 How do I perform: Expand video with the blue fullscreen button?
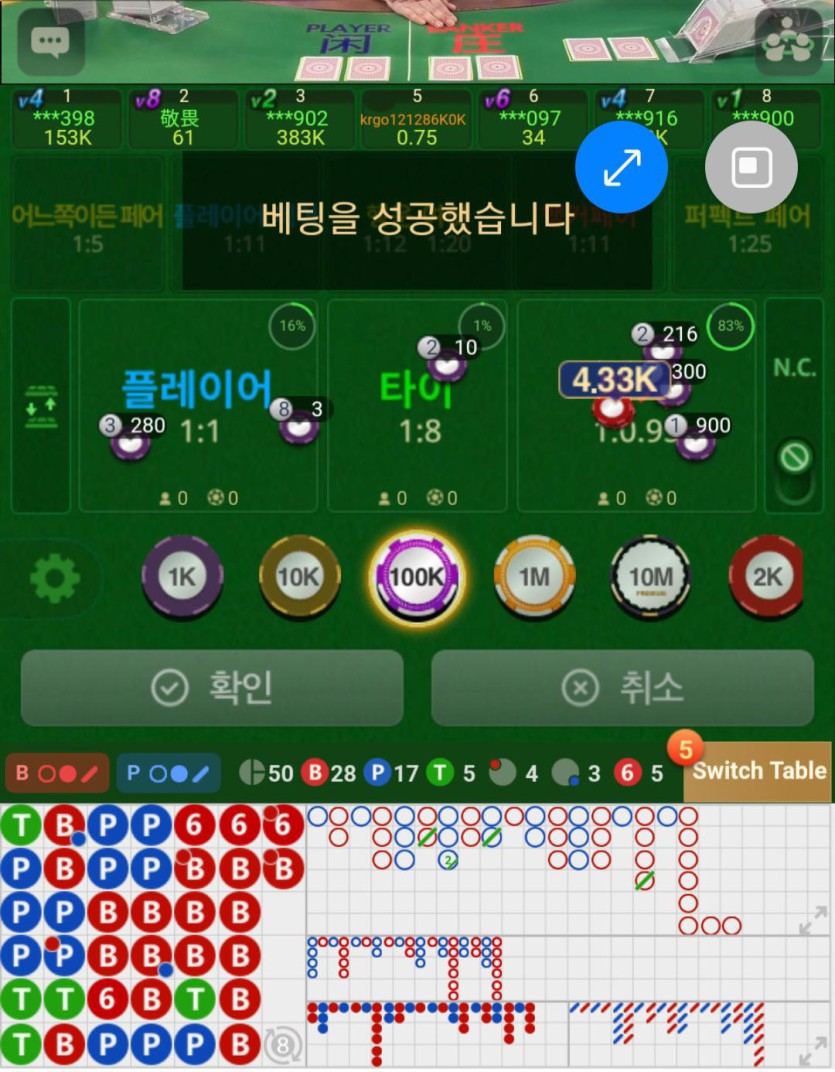click(621, 168)
